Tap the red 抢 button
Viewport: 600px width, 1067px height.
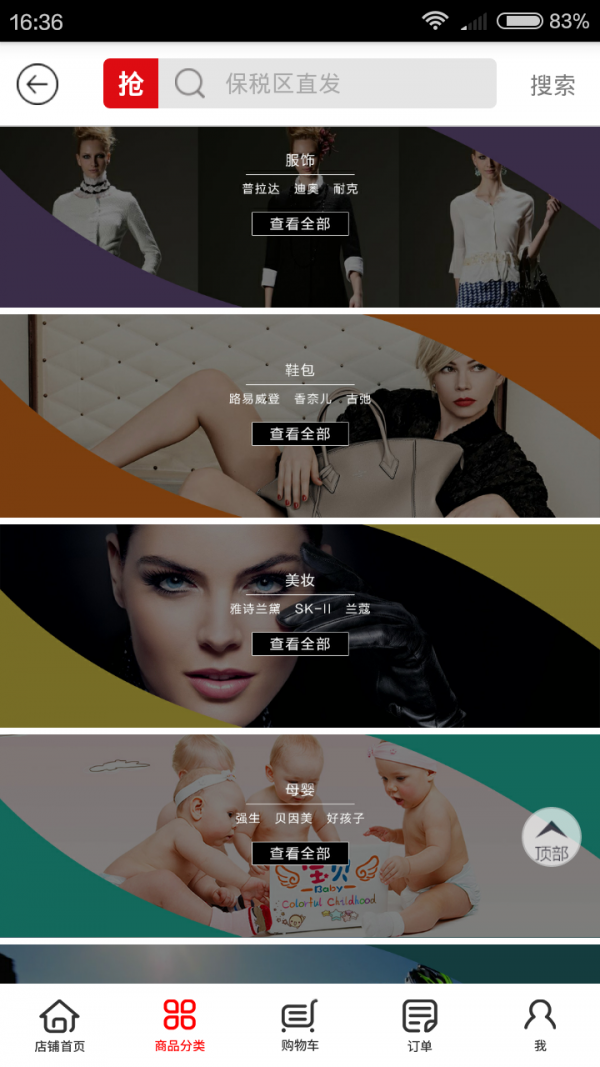point(131,84)
